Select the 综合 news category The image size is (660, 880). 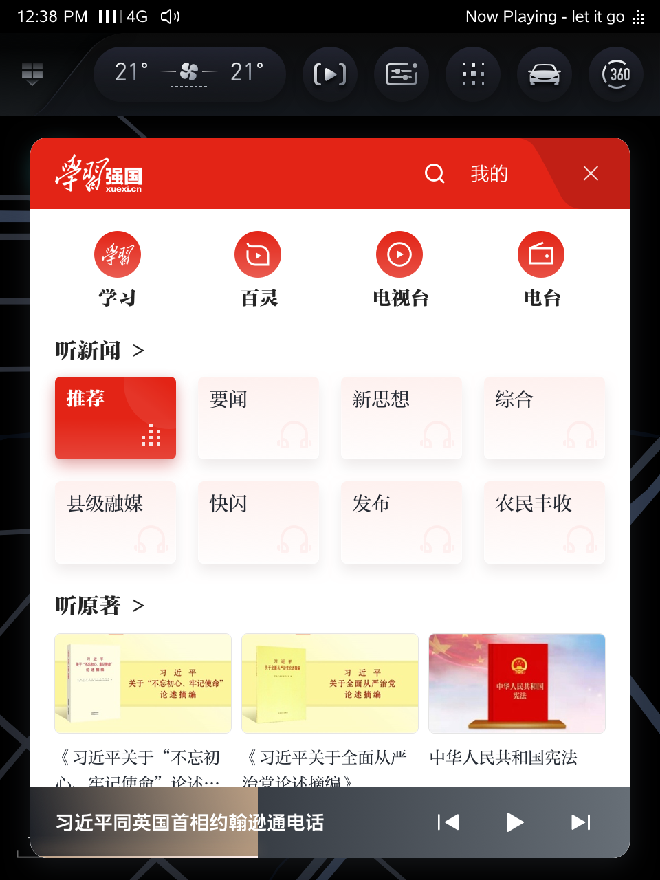point(544,418)
